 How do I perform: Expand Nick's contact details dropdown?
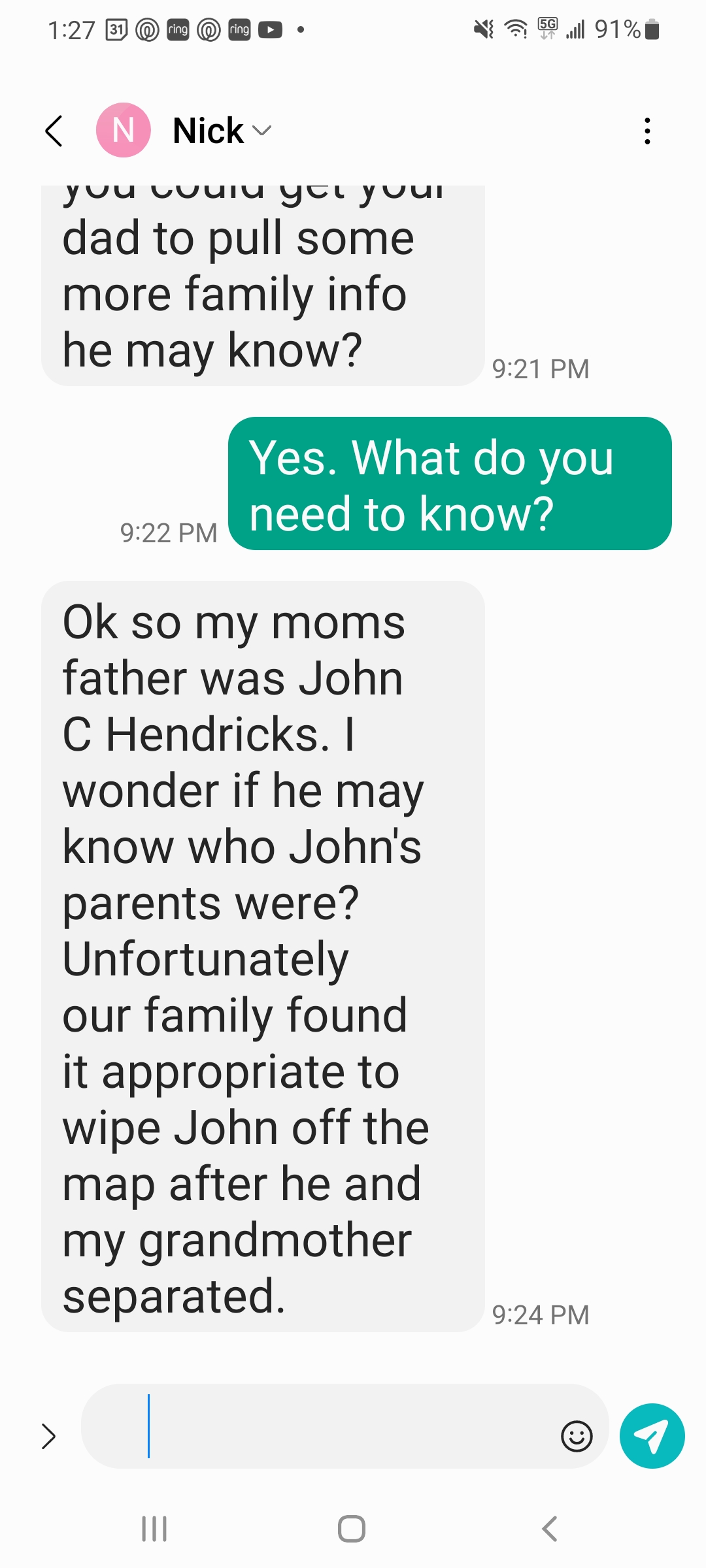pos(261,131)
